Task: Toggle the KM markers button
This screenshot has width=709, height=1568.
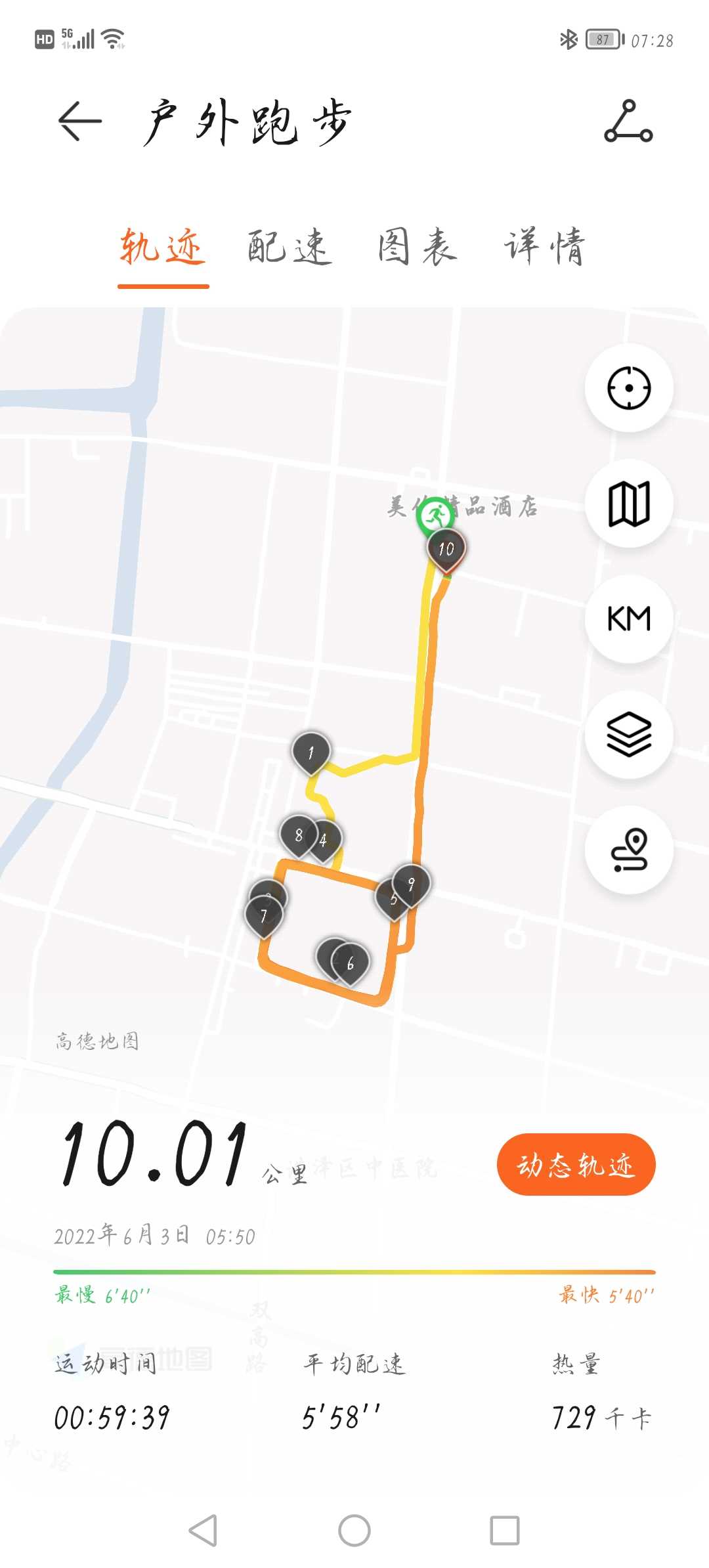Action: coord(629,619)
